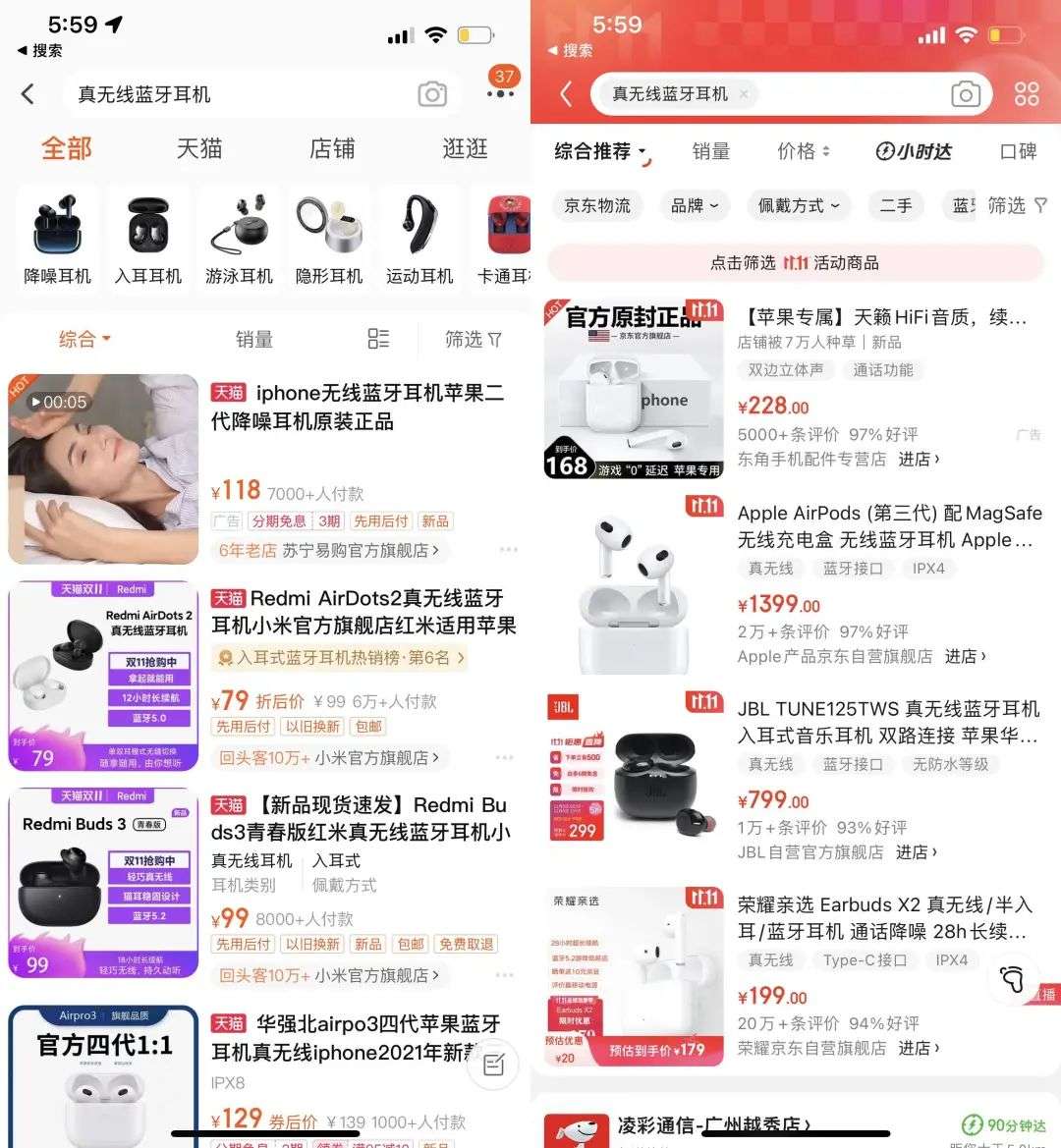Screen dimensions: 1061x1148
Task: Tap the 点击筛选 11.11 活动商品 banner
Action: pyautogui.click(x=795, y=263)
